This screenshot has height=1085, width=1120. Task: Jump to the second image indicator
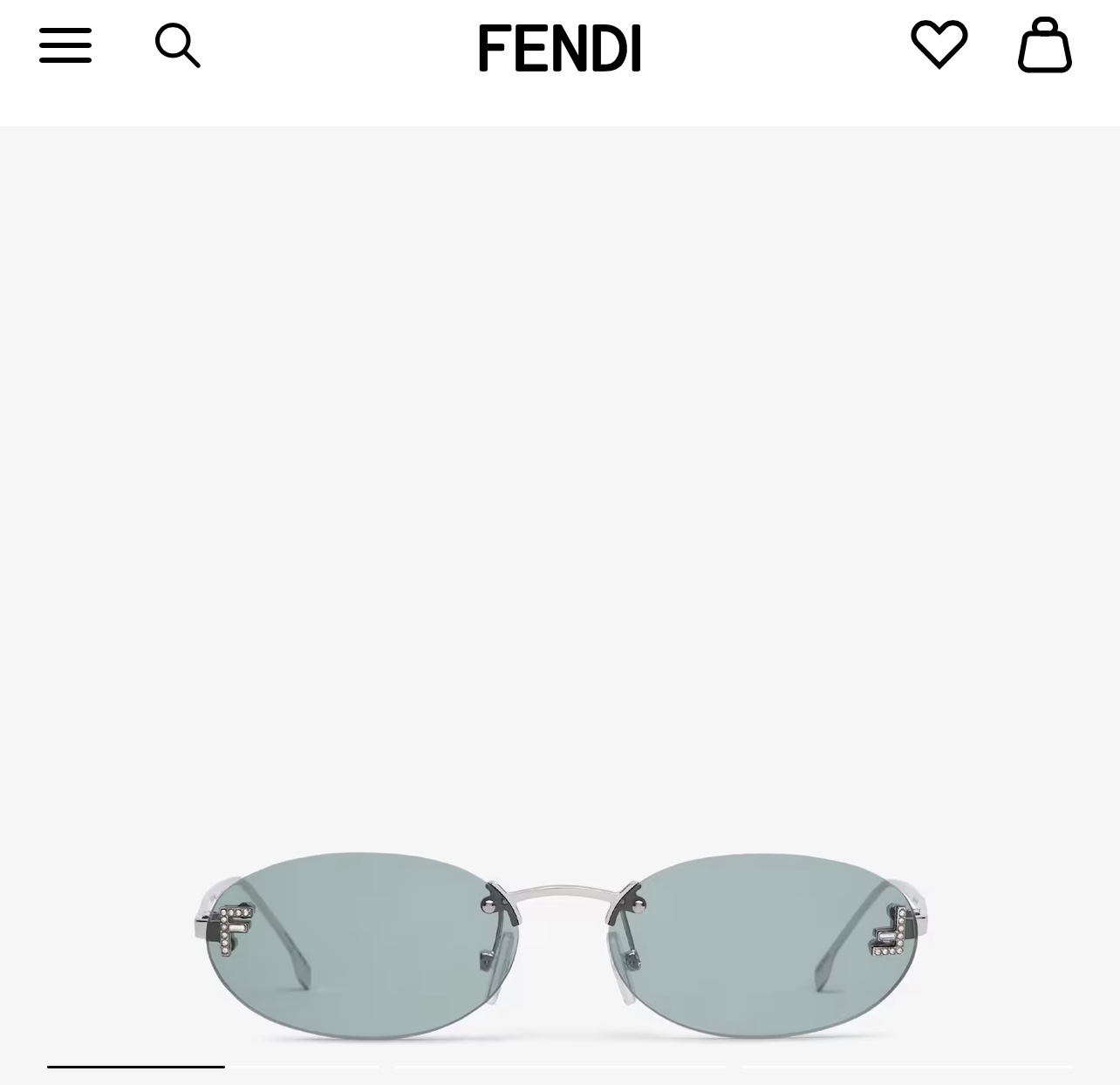tap(559, 1066)
